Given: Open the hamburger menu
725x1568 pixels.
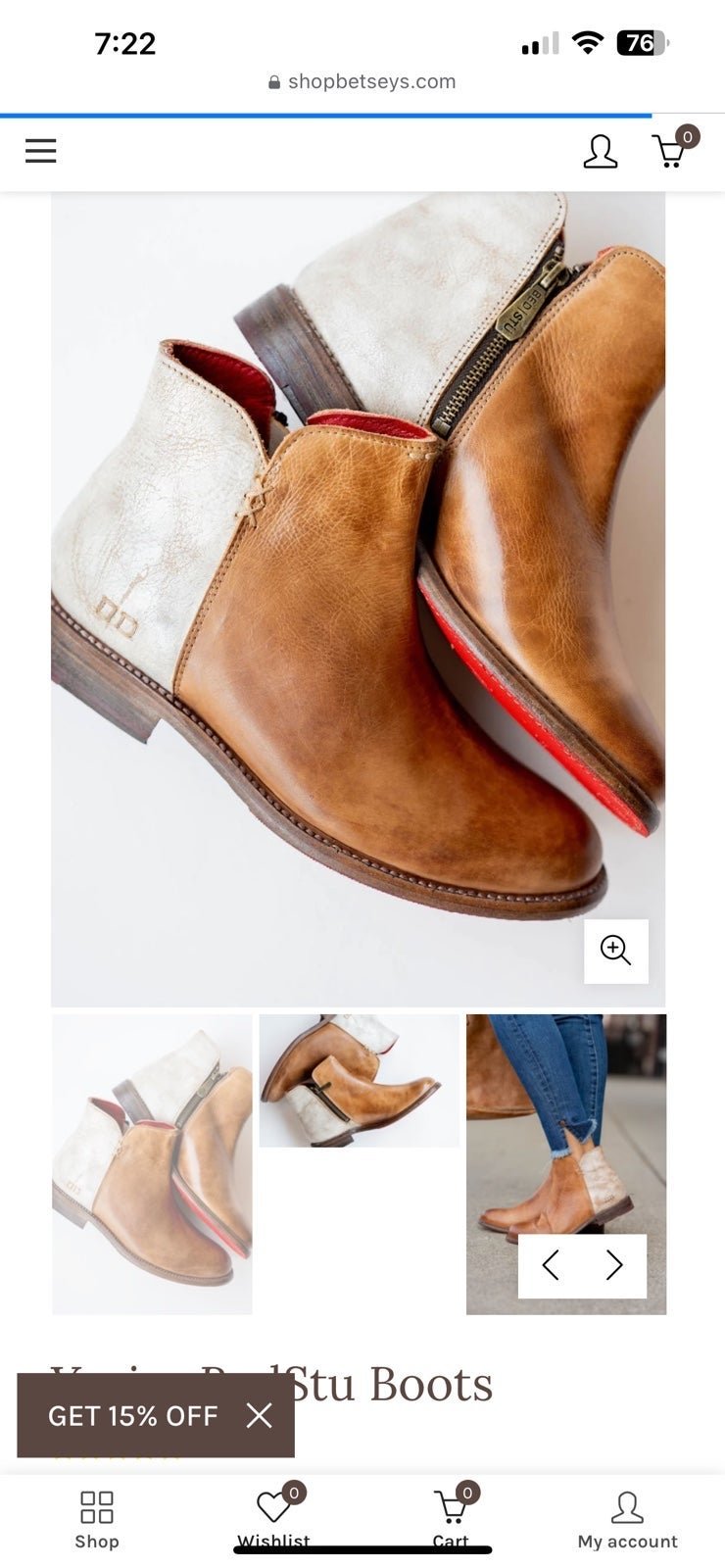Looking at the screenshot, I should [x=40, y=151].
